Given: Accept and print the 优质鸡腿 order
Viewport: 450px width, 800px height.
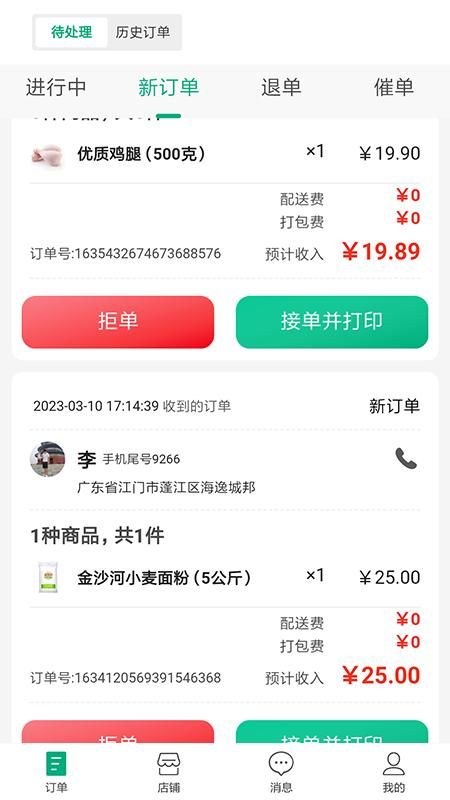Looking at the screenshot, I should click(332, 322).
